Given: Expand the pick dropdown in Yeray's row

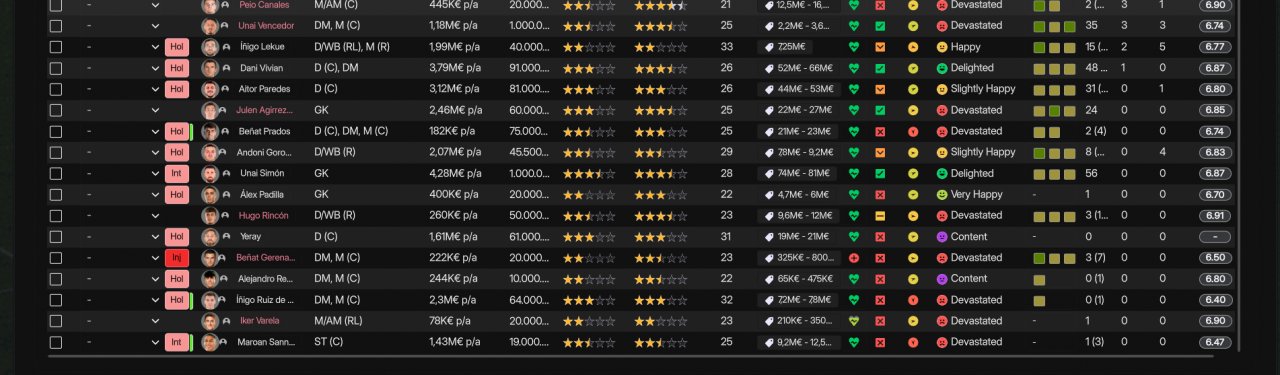Looking at the screenshot, I should click(155, 237).
